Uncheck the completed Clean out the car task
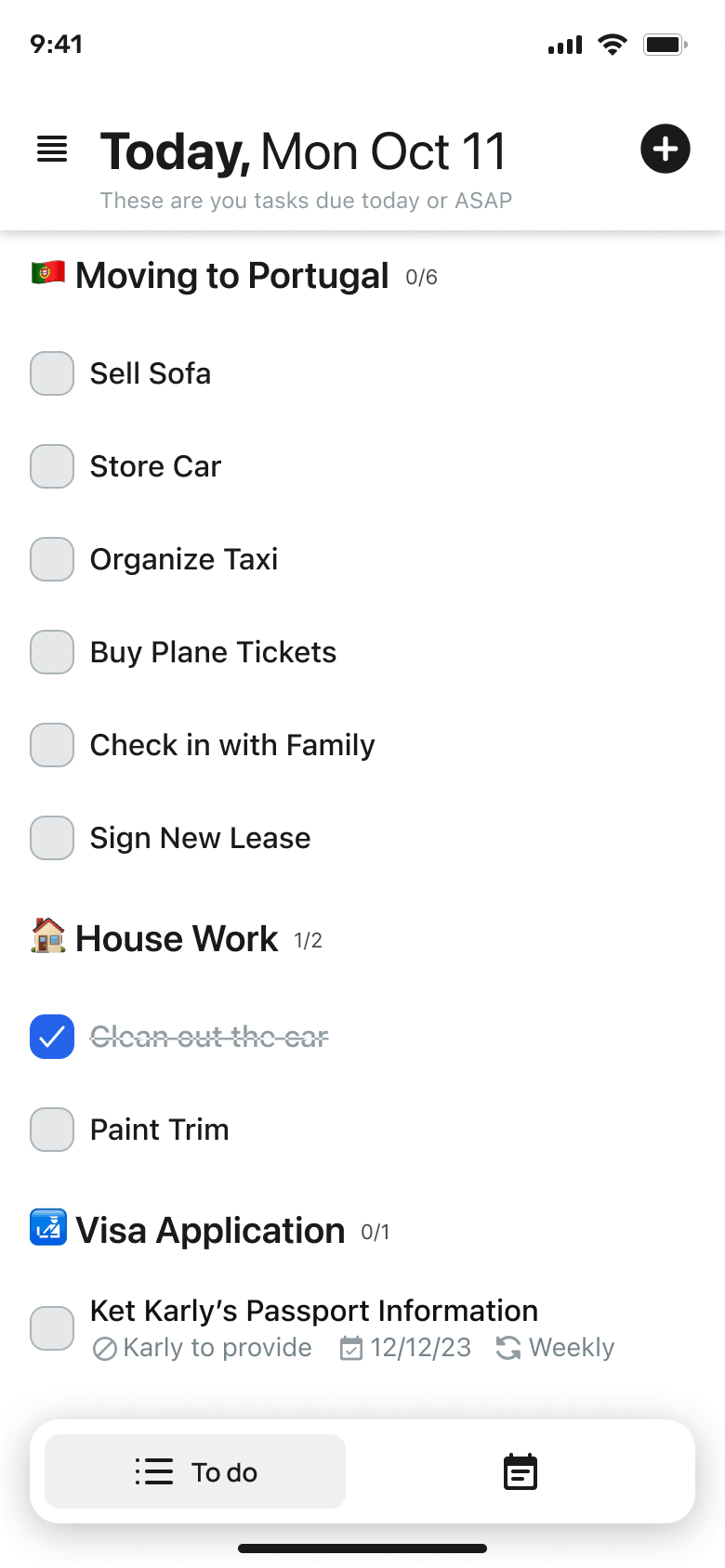The height and width of the screenshot is (1568, 725). [x=52, y=1037]
